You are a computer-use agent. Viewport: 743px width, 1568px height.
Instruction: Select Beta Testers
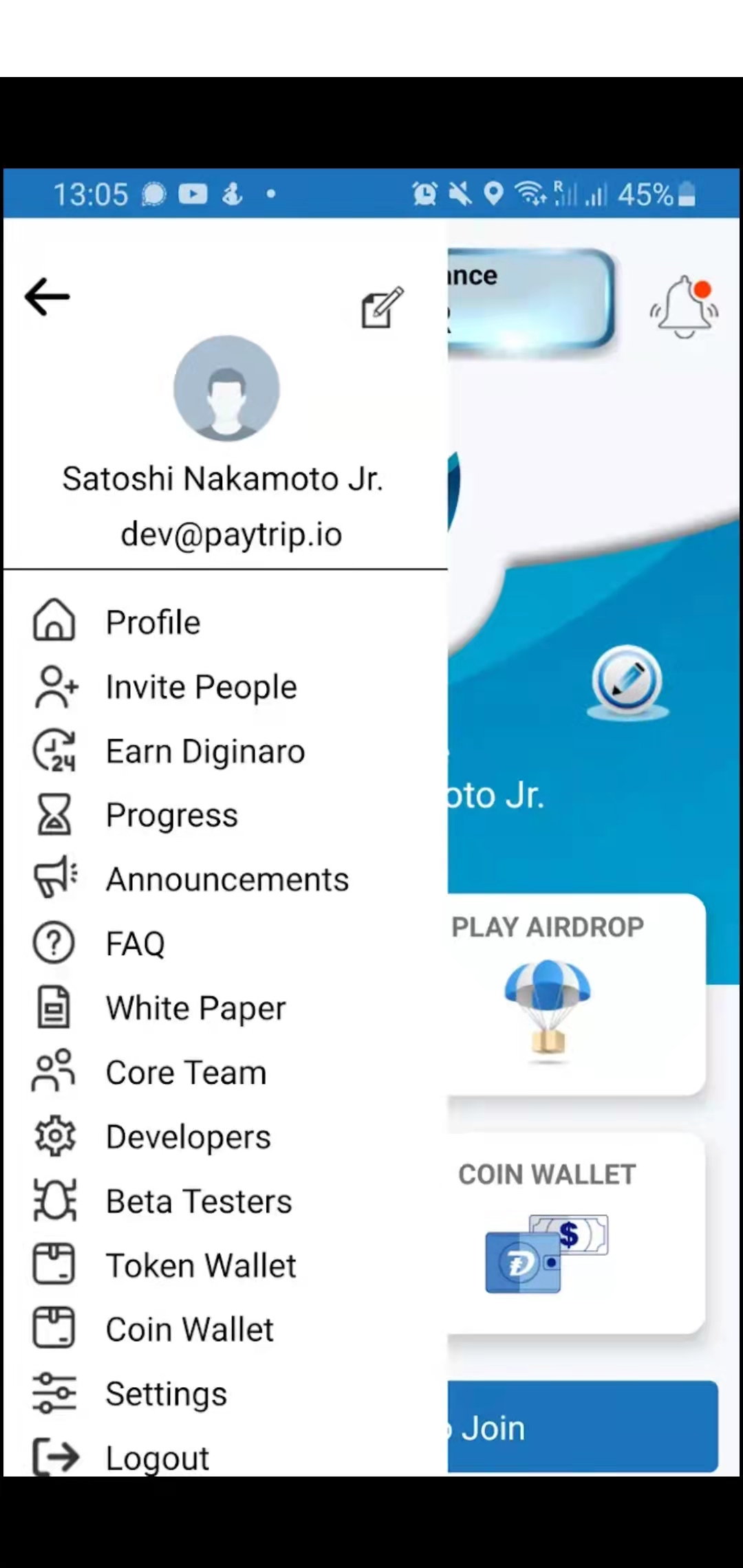click(199, 1201)
